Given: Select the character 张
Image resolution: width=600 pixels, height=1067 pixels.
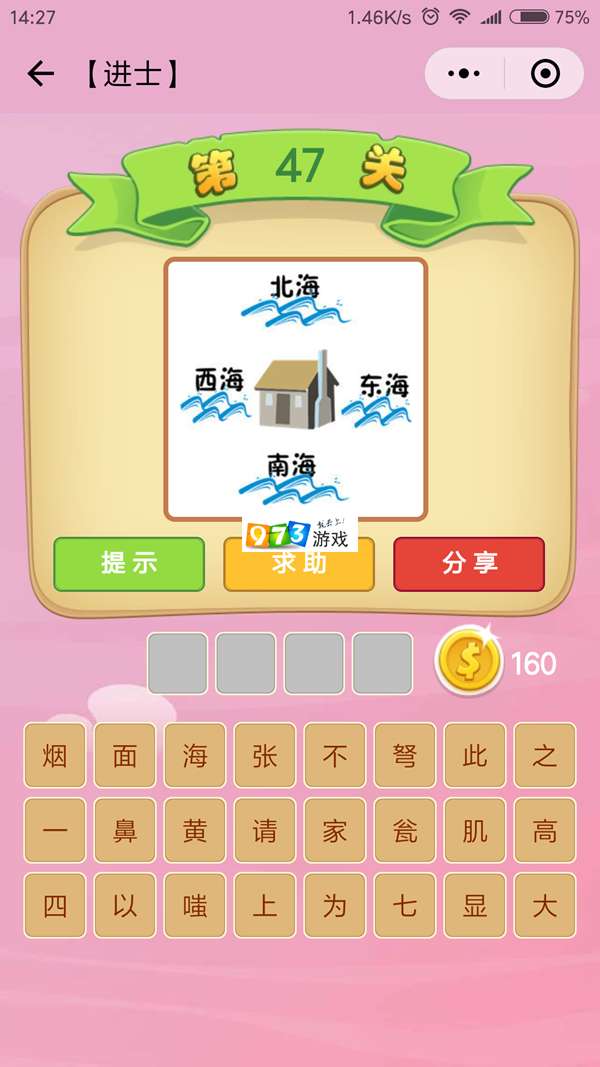Looking at the screenshot, I should click(265, 756).
